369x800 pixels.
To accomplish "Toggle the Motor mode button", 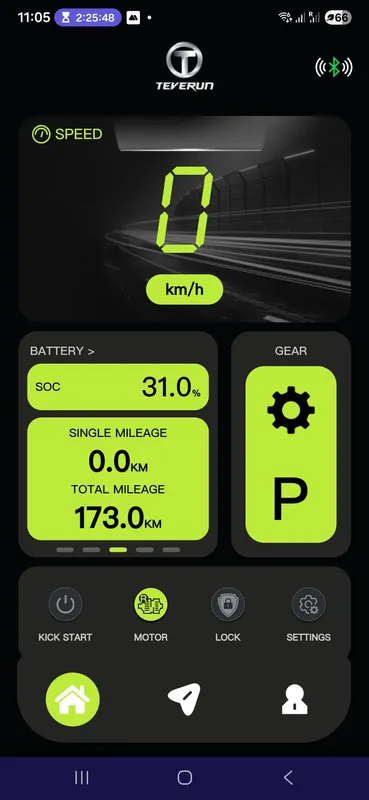I will tap(151, 605).
